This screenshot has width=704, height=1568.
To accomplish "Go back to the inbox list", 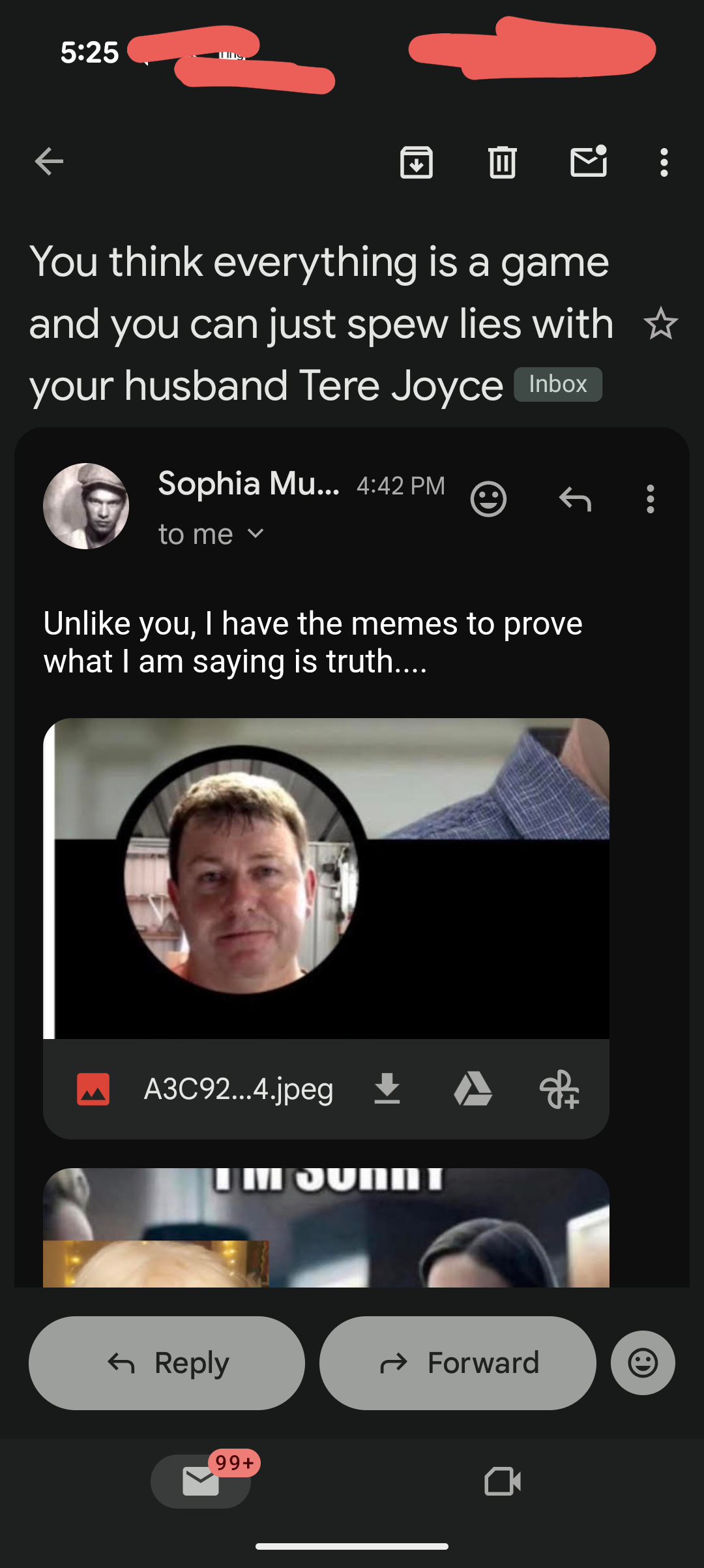I will [49, 162].
